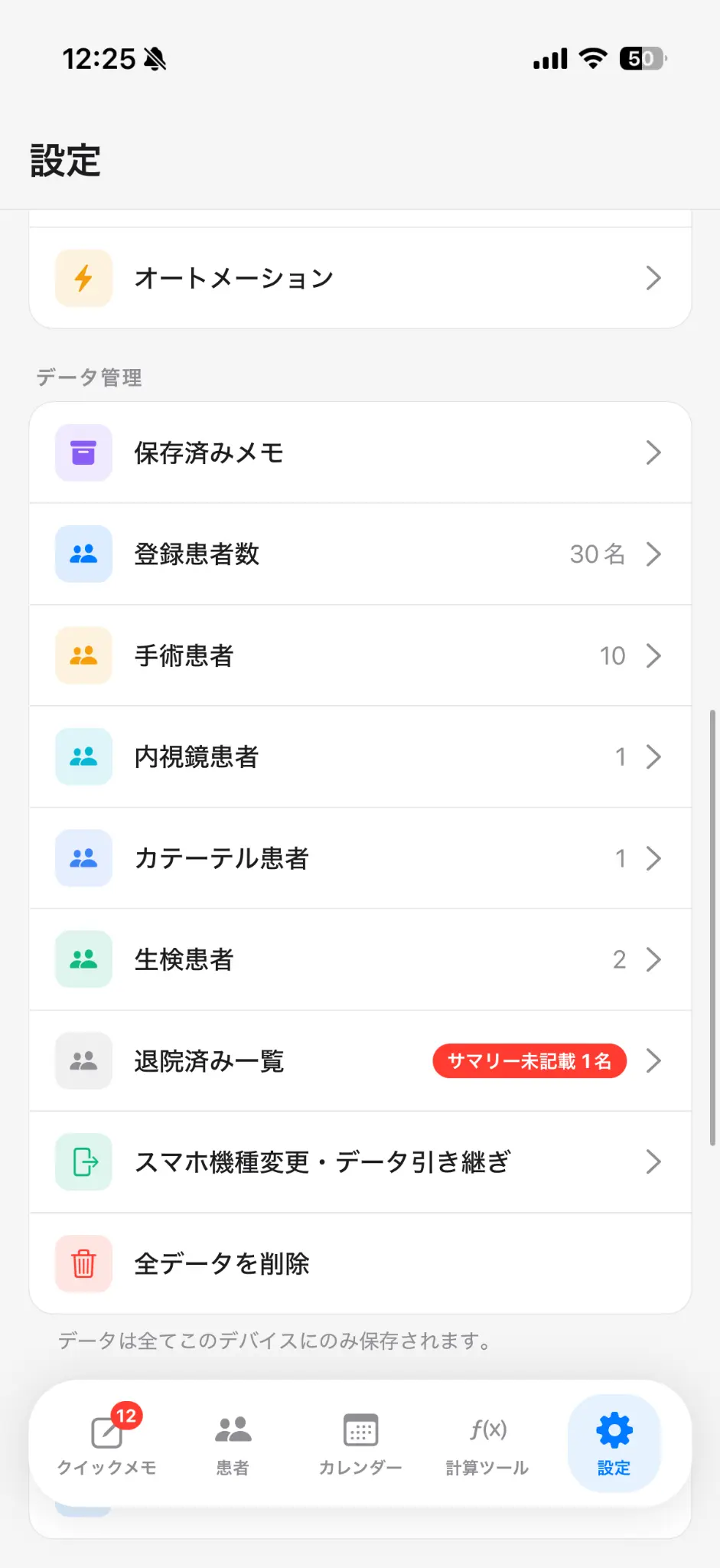Select the green biopsy patients icon
The image size is (720, 1568).
[x=83, y=959]
